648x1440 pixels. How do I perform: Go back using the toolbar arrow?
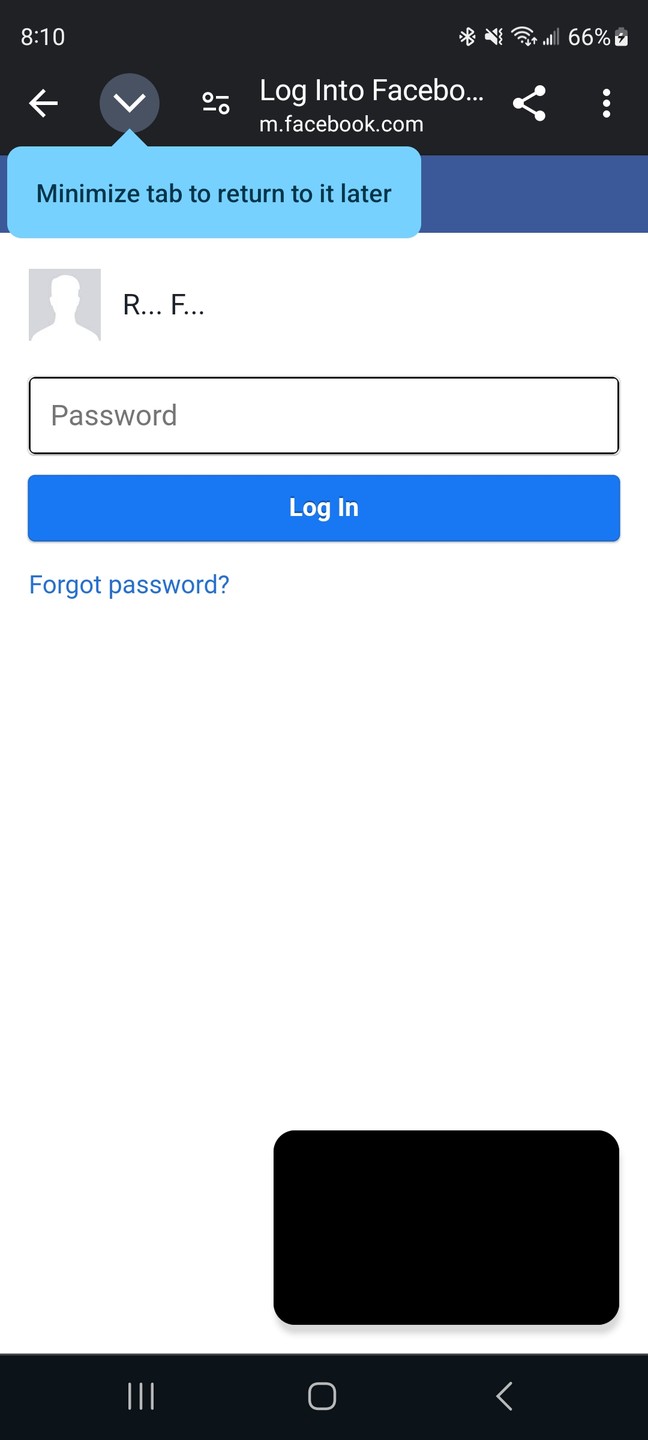click(x=43, y=103)
